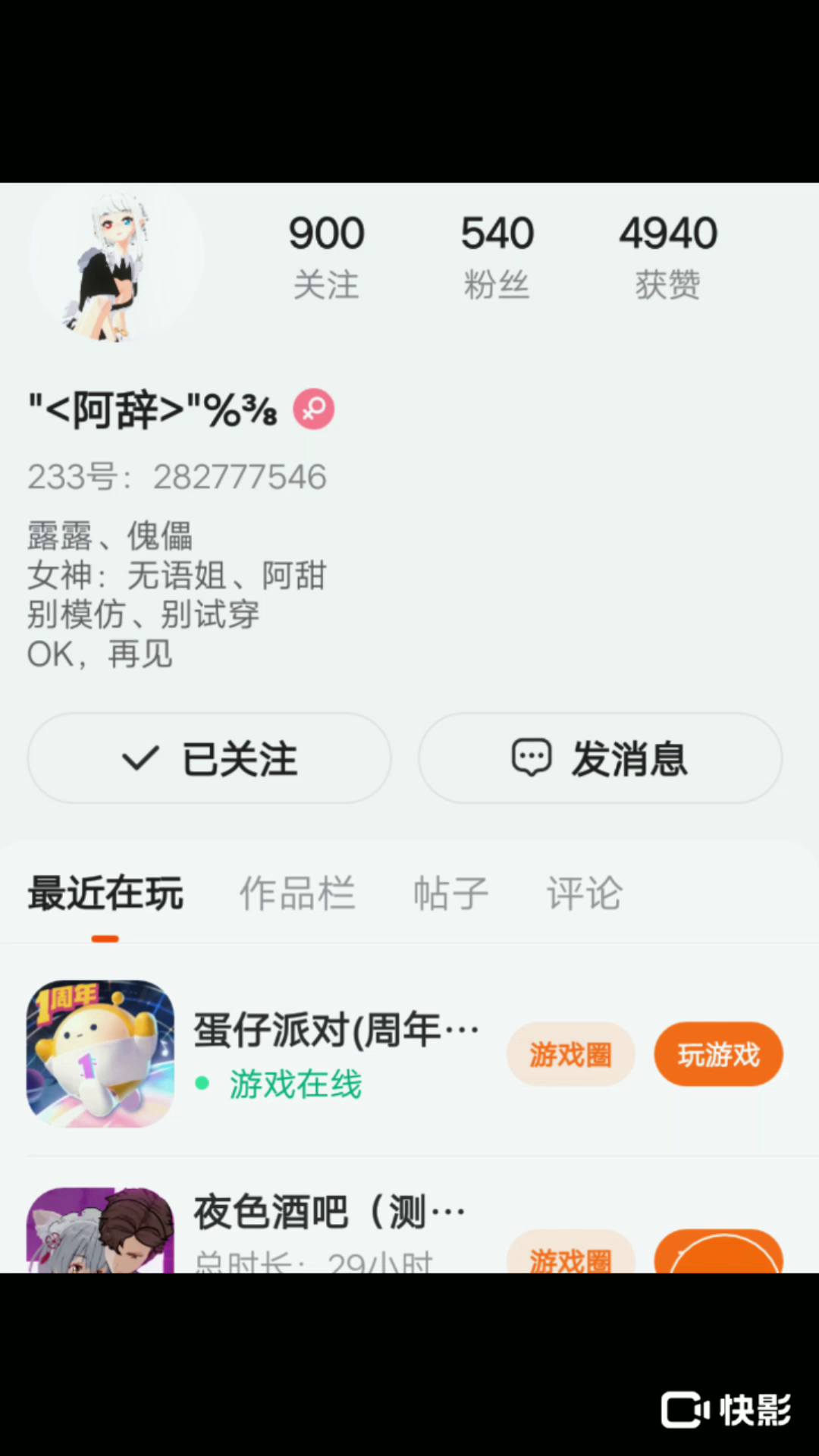The width and height of the screenshot is (819, 1456).
Task: Switch to the 帖子 tab
Action: click(450, 893)
